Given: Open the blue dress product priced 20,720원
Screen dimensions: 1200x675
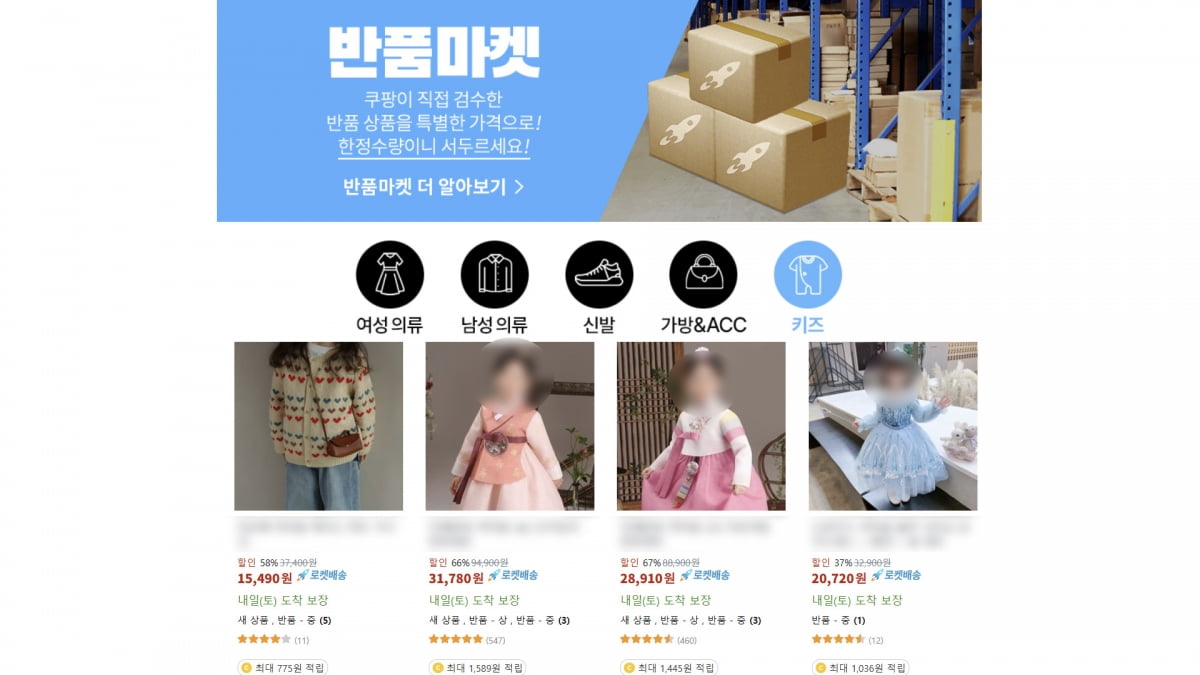Looking at the screenshot, I should [892, 426].
